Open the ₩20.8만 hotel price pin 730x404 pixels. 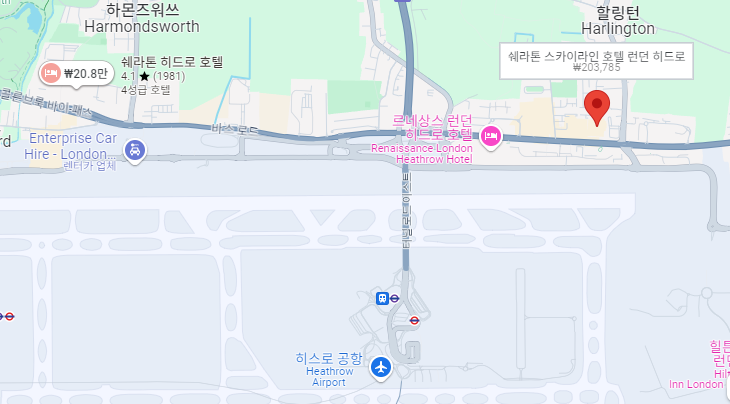76,74
